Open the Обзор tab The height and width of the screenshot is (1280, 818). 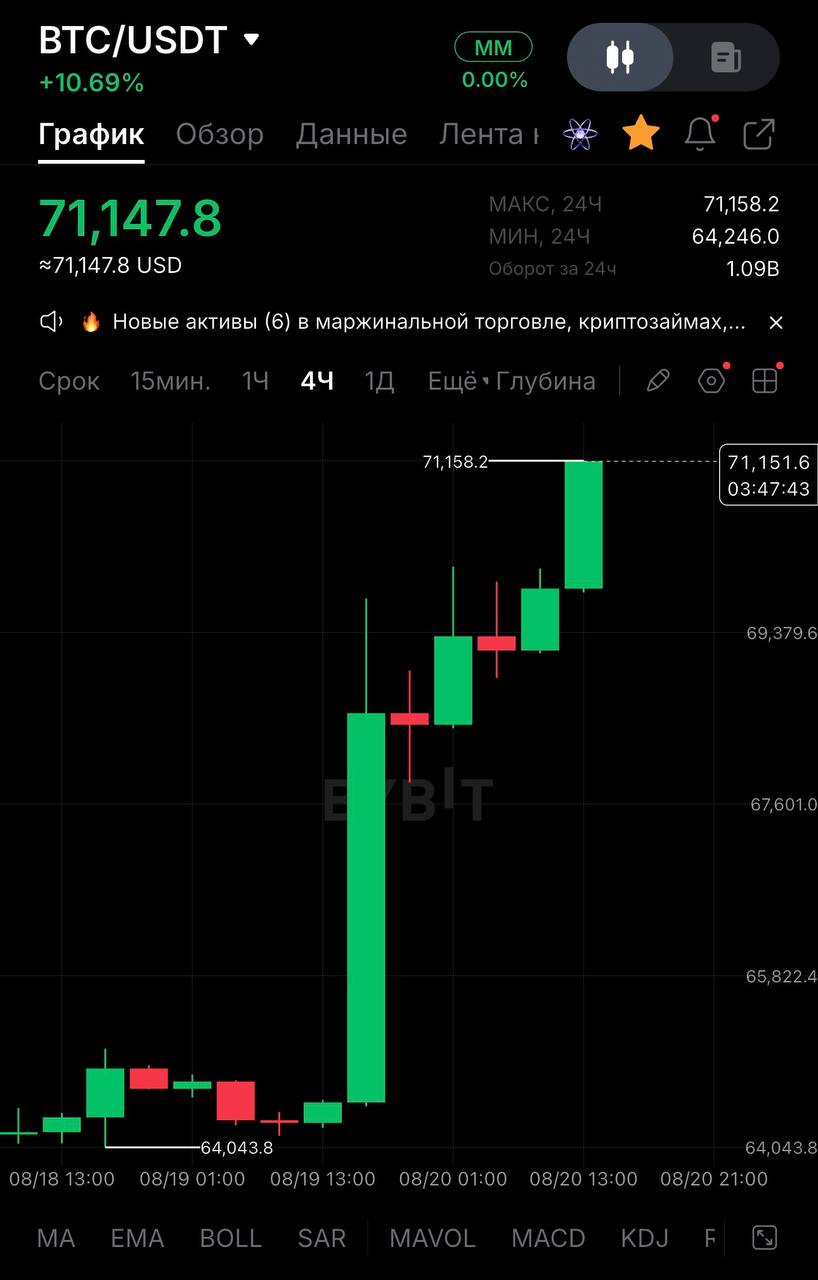(x=220, y=134)
